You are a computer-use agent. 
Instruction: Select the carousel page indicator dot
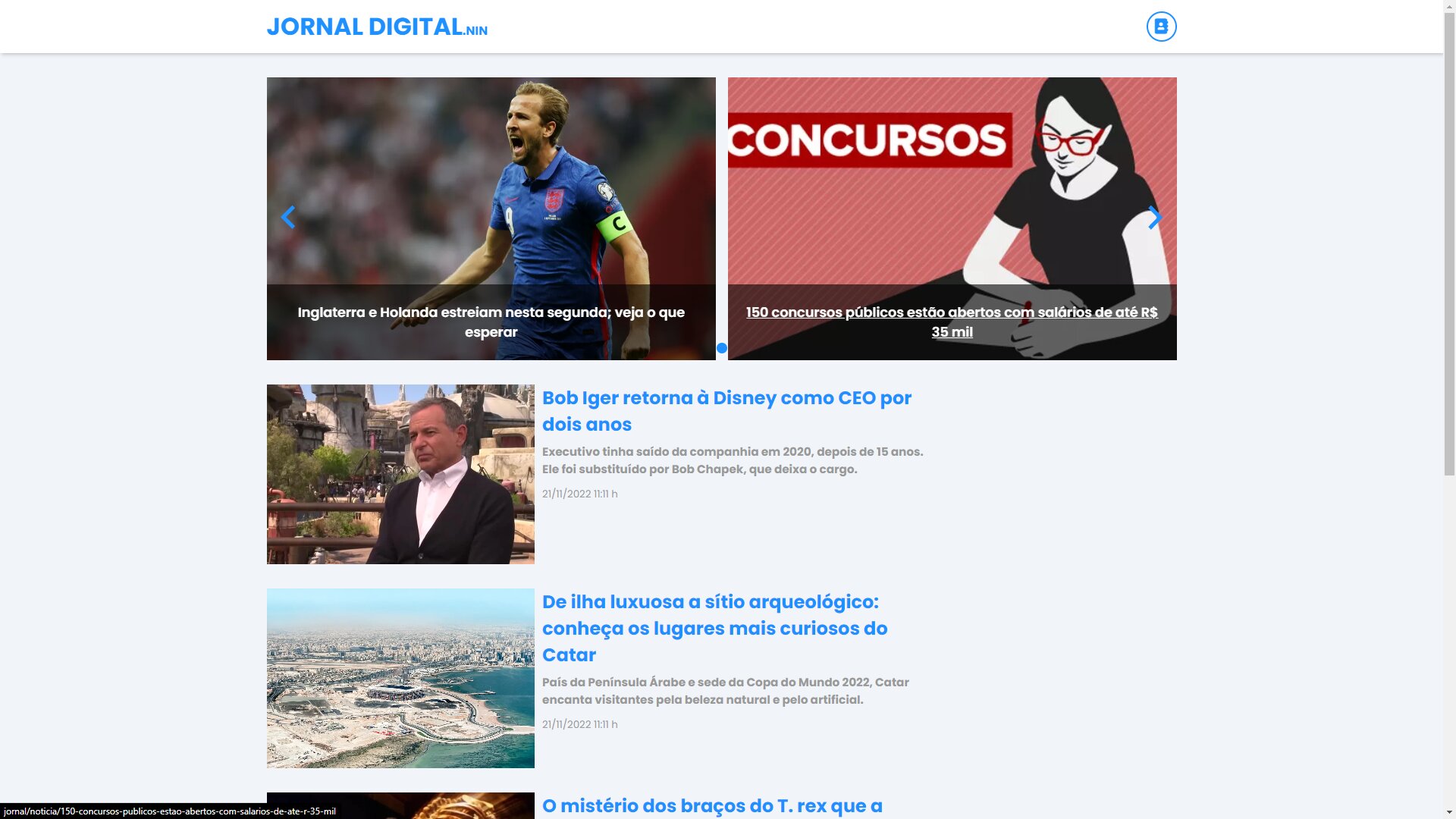coord(722,348)
